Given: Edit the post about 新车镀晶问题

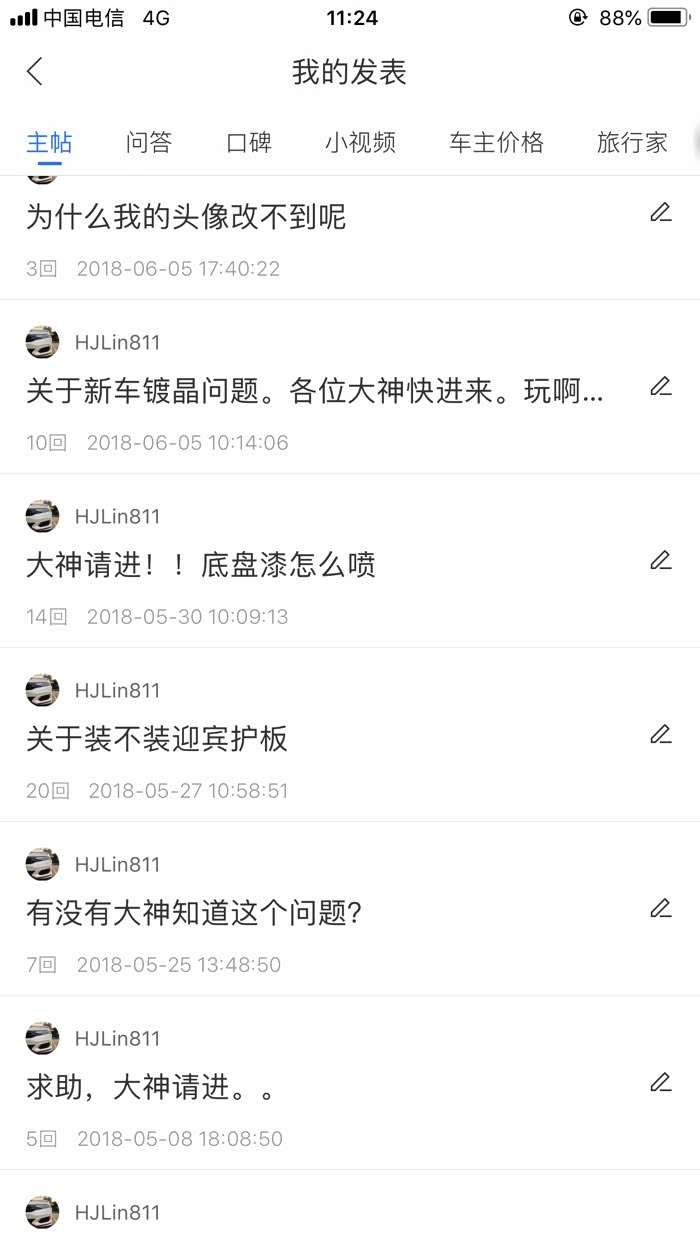Looking at the screenshot, I should pos(660,386).
